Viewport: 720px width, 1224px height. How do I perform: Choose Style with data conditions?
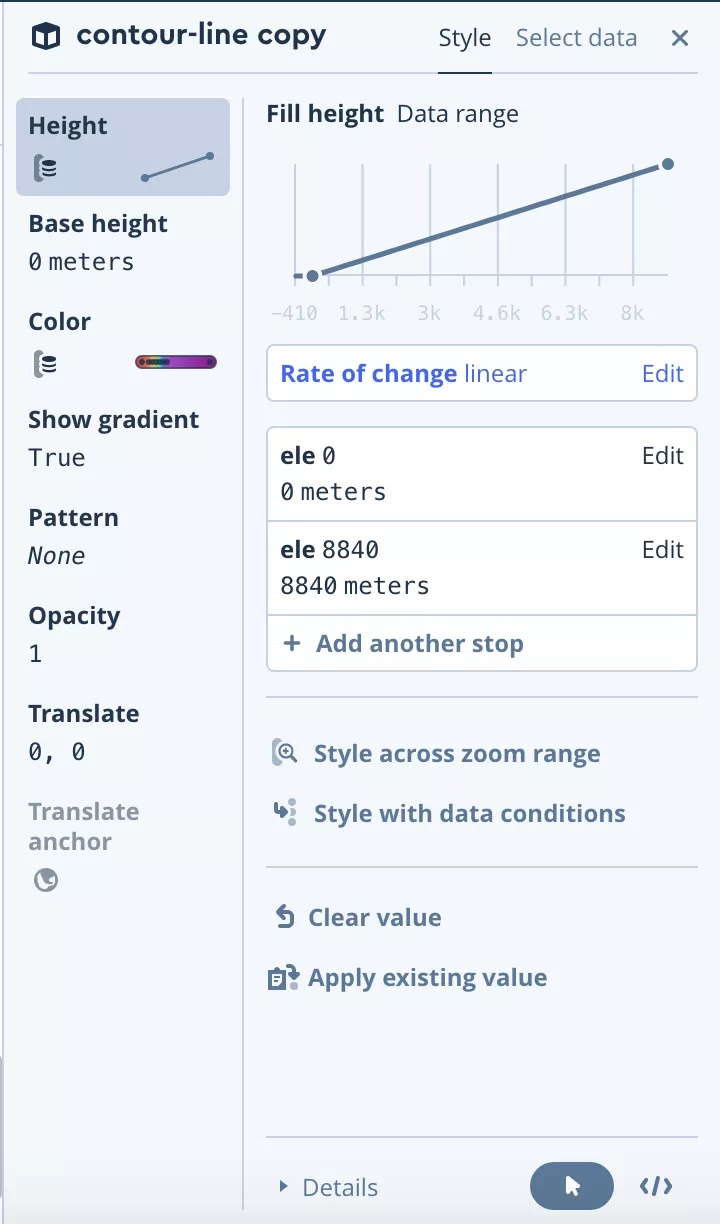pos(448,814)
